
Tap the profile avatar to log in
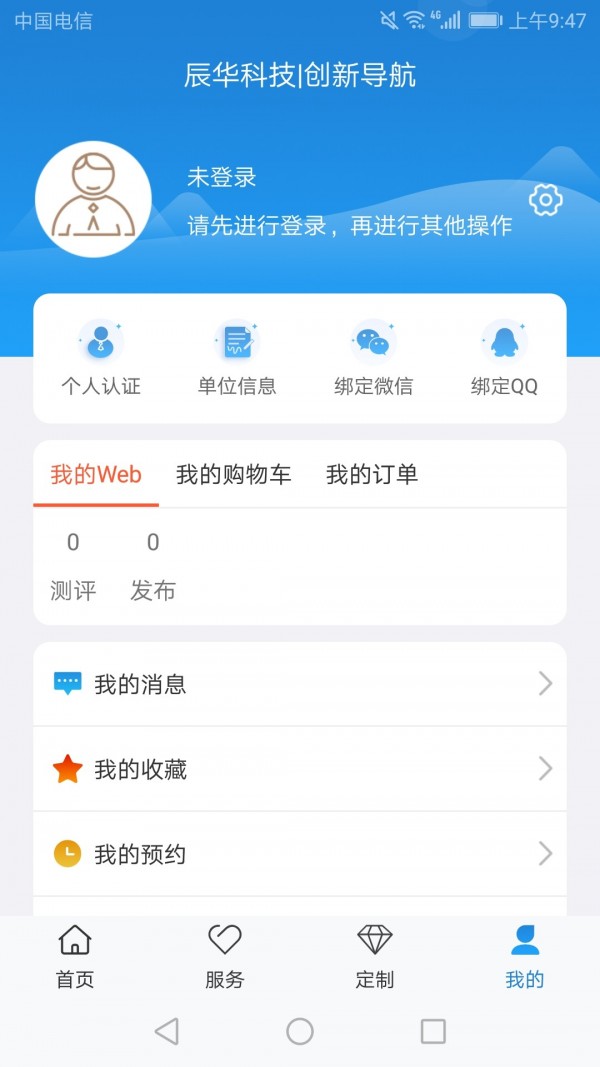[93, 199]
